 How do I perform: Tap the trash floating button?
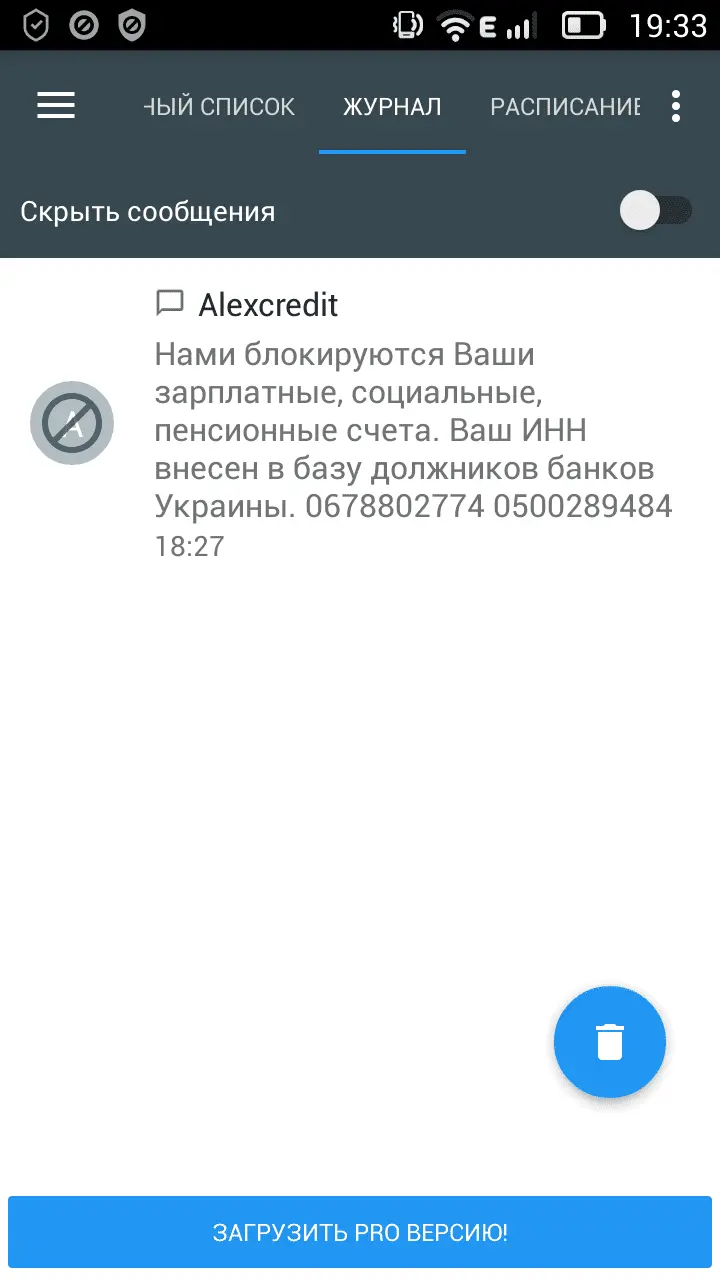609,1042
